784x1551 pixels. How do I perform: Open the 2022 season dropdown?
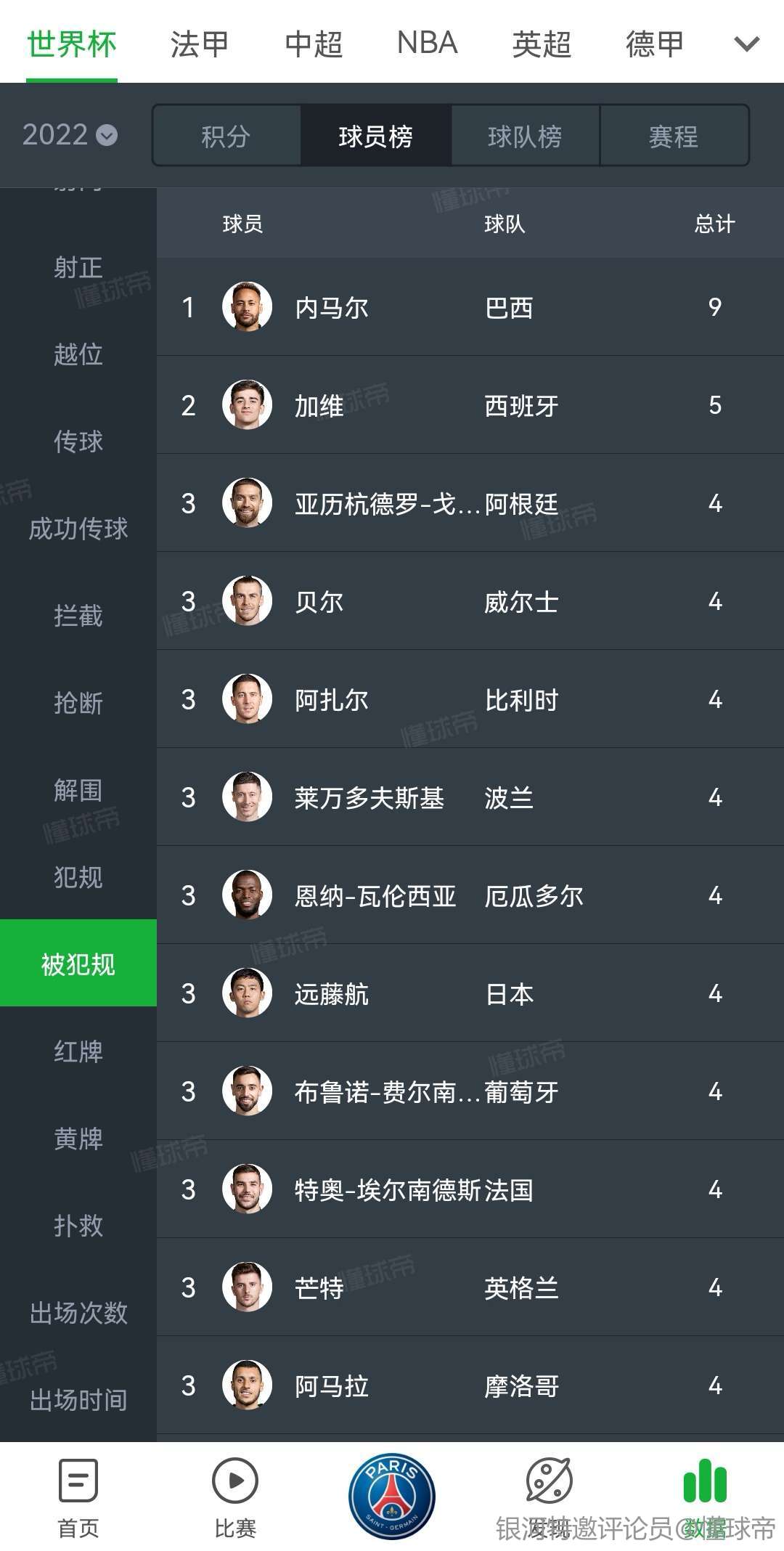[70, 135]
